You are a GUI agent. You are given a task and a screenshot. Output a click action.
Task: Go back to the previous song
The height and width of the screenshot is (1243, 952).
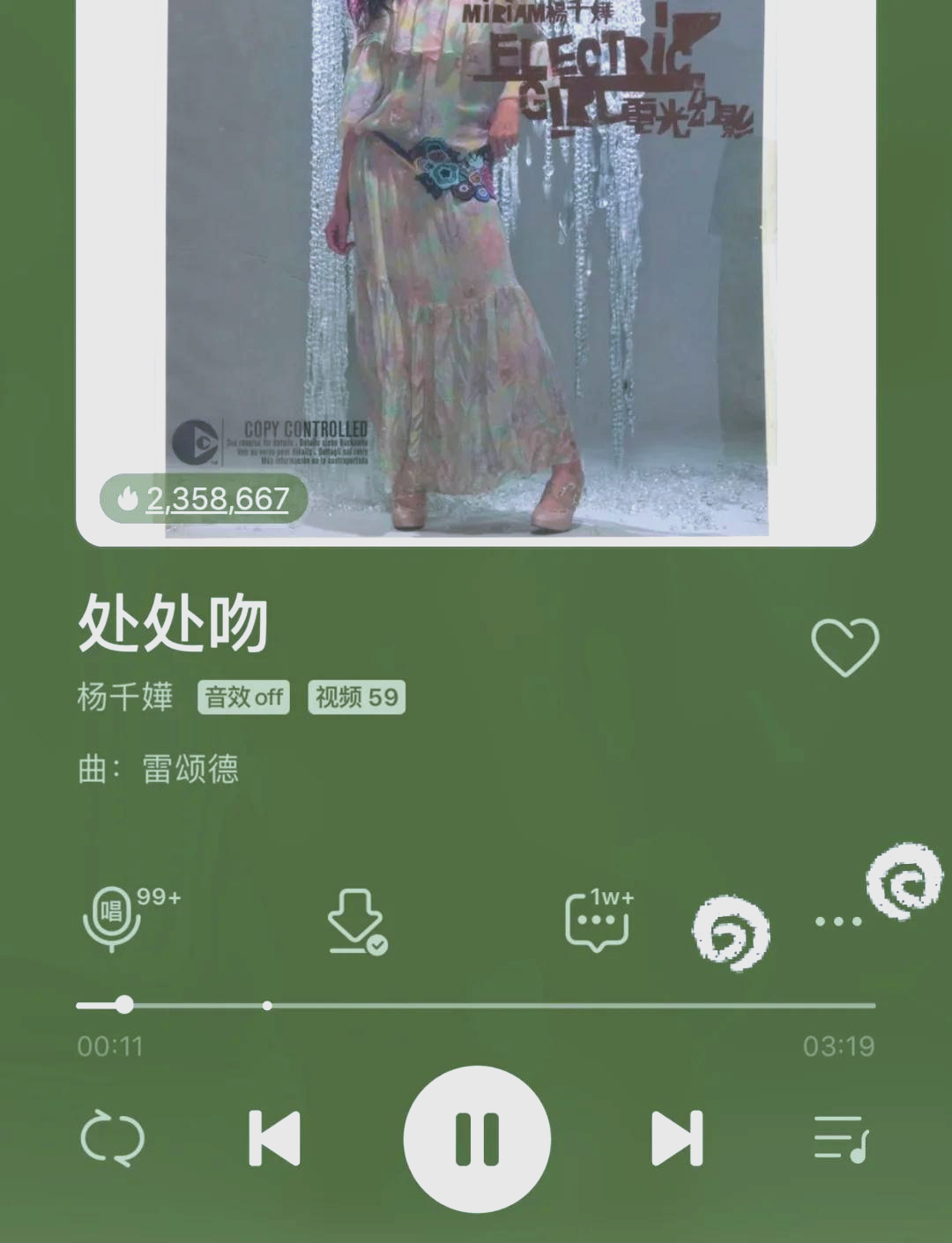coord(275,1138)
